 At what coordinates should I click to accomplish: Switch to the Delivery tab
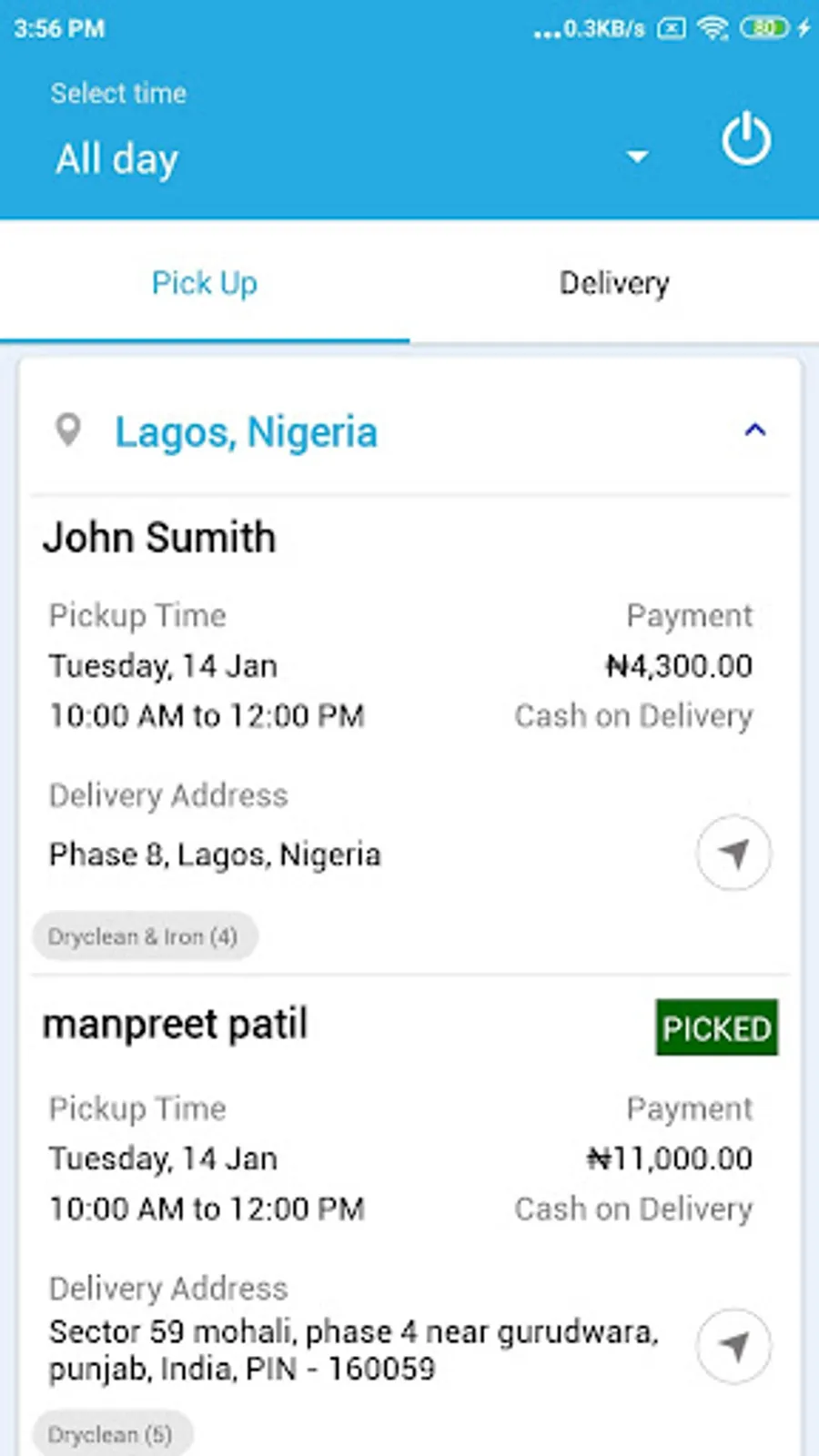tap(614, 284)
